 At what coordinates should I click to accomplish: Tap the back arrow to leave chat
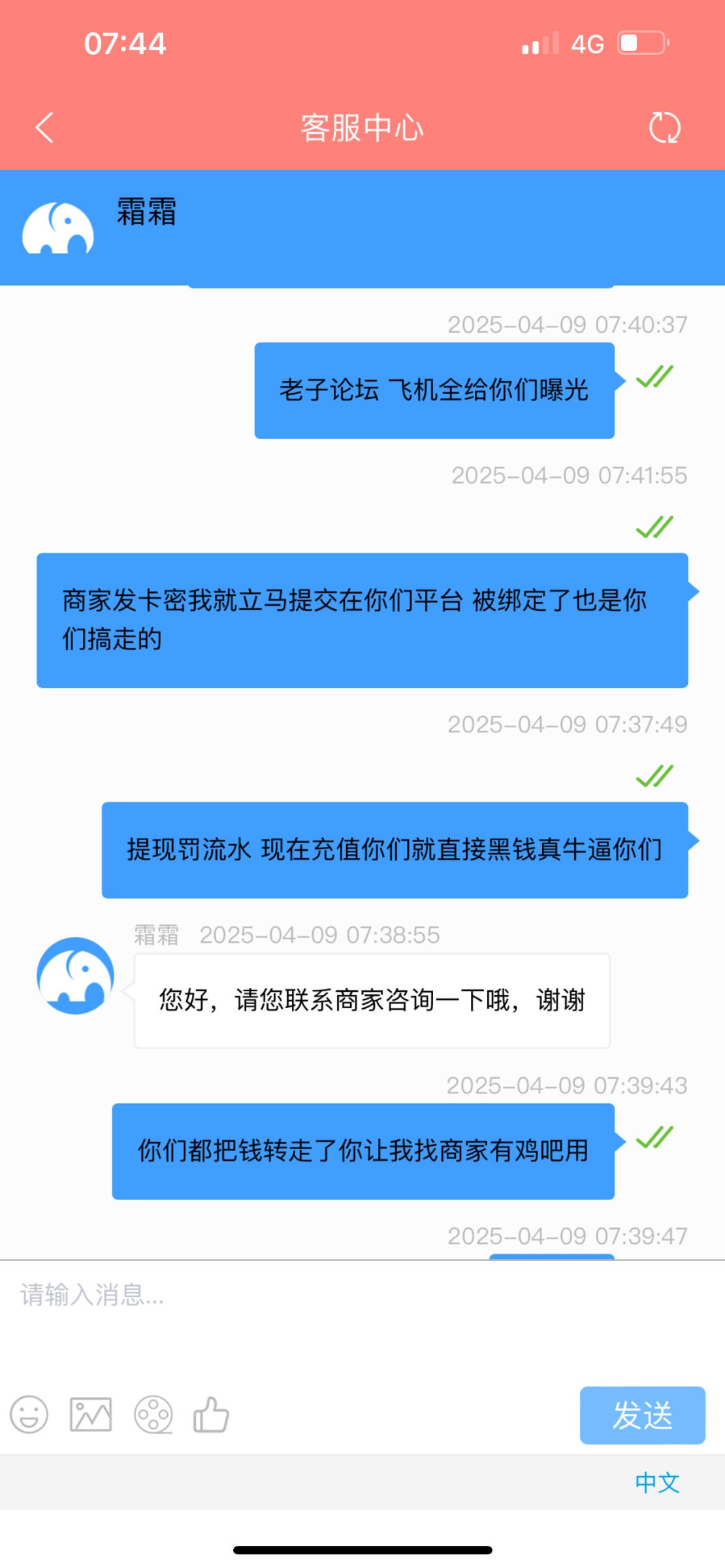tap(44, 128)
